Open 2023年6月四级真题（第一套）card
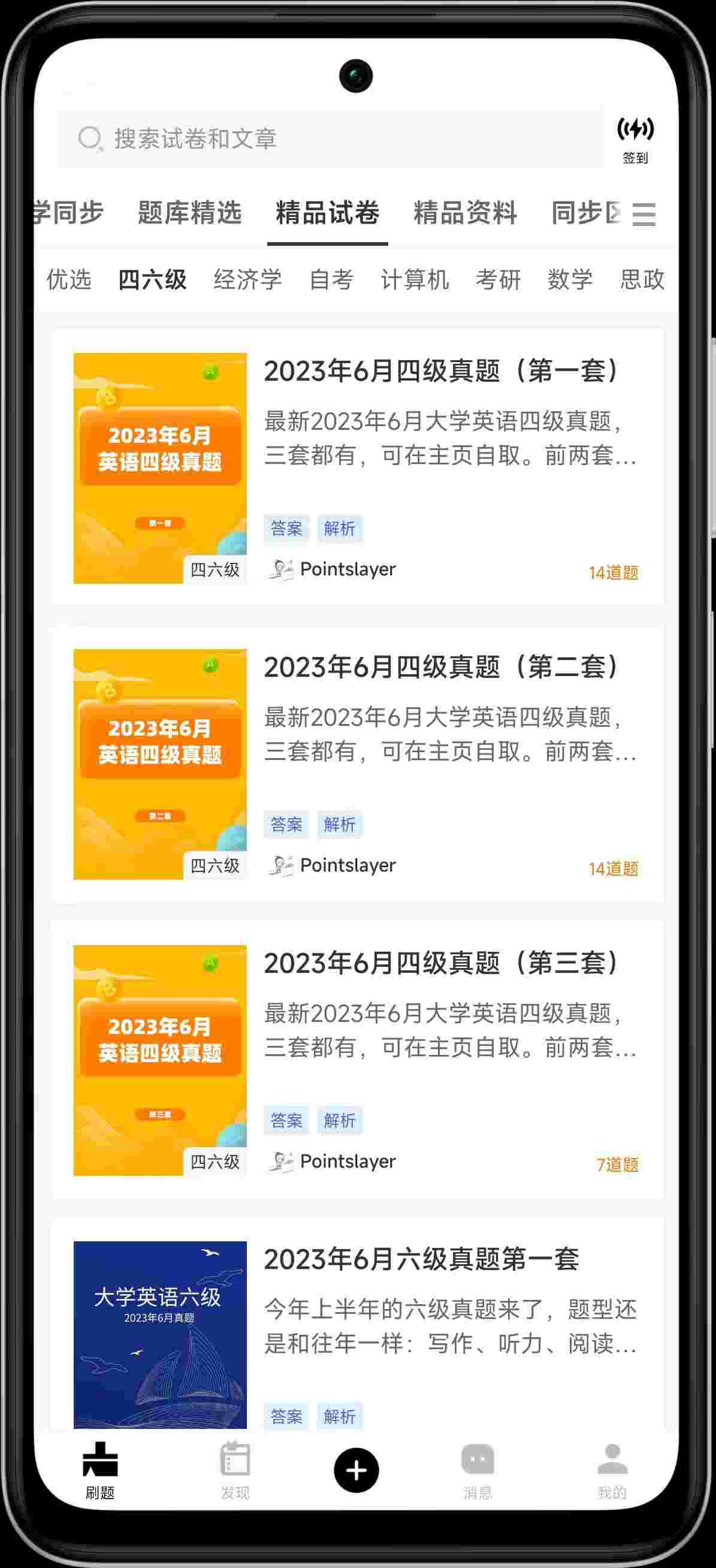Viewport: 716px width, 1568px height. click(x=441, y=370)
